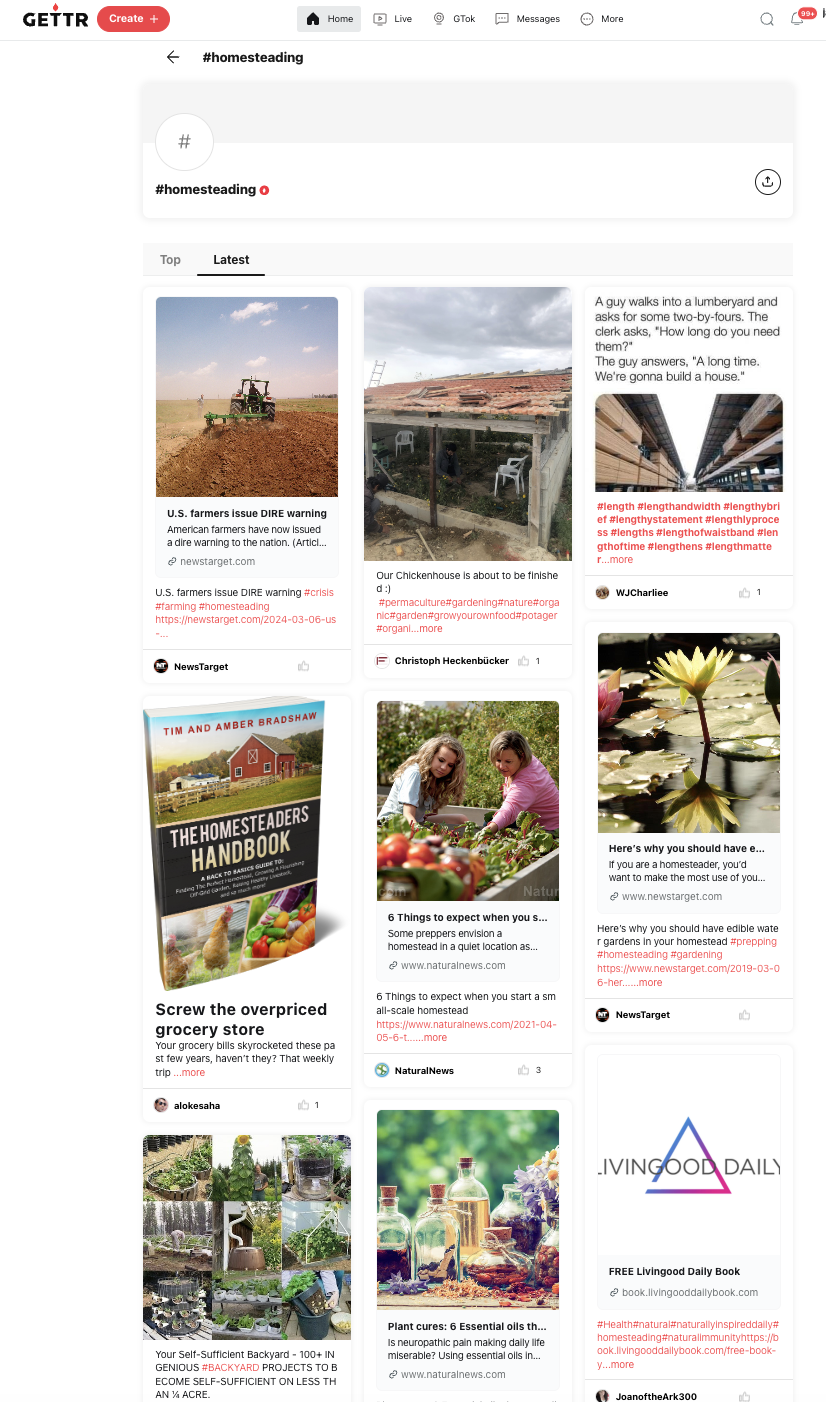Like WJCharliee's lumberyard joke post
Viewport: 826px width, 1402px height.
744,593
